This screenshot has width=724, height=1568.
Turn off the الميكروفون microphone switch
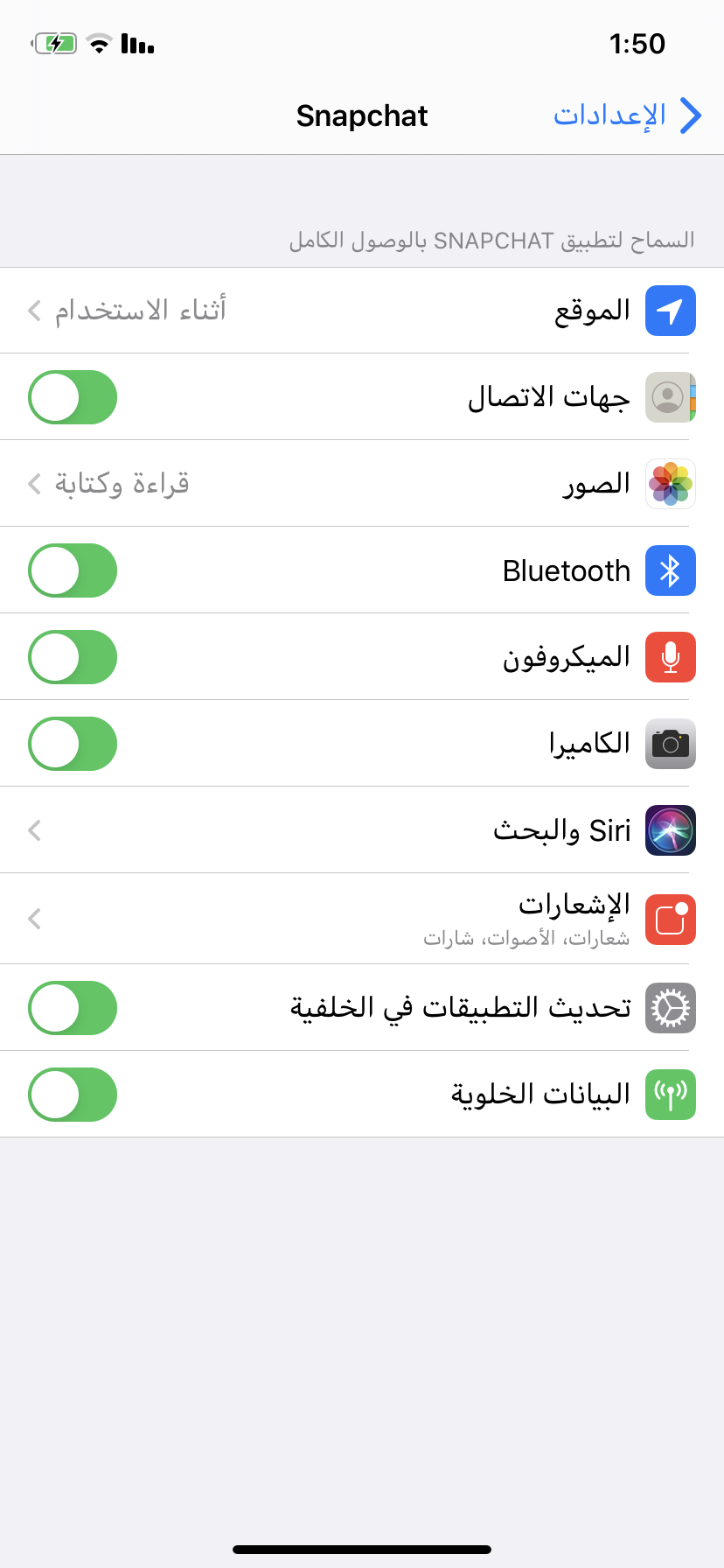73,657
